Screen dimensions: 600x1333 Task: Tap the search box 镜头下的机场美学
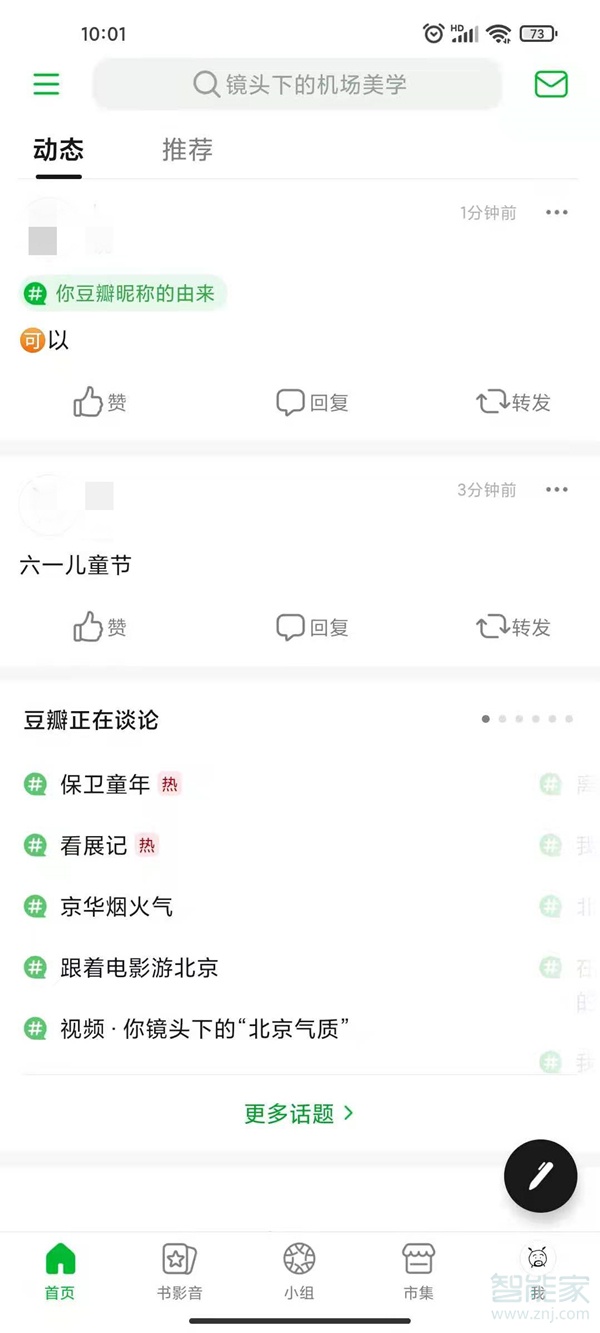297,85
